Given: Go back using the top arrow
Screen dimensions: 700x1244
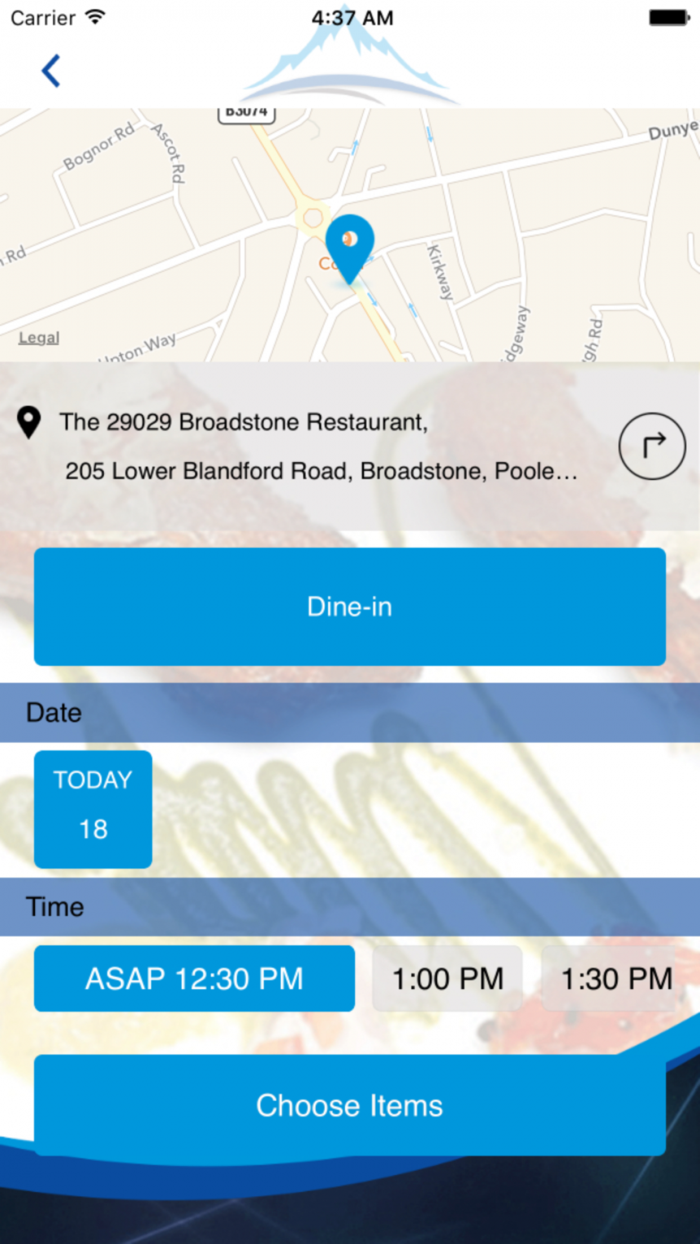Looking at the screenshot, I should pyautogui.click(x=51, y=70).
